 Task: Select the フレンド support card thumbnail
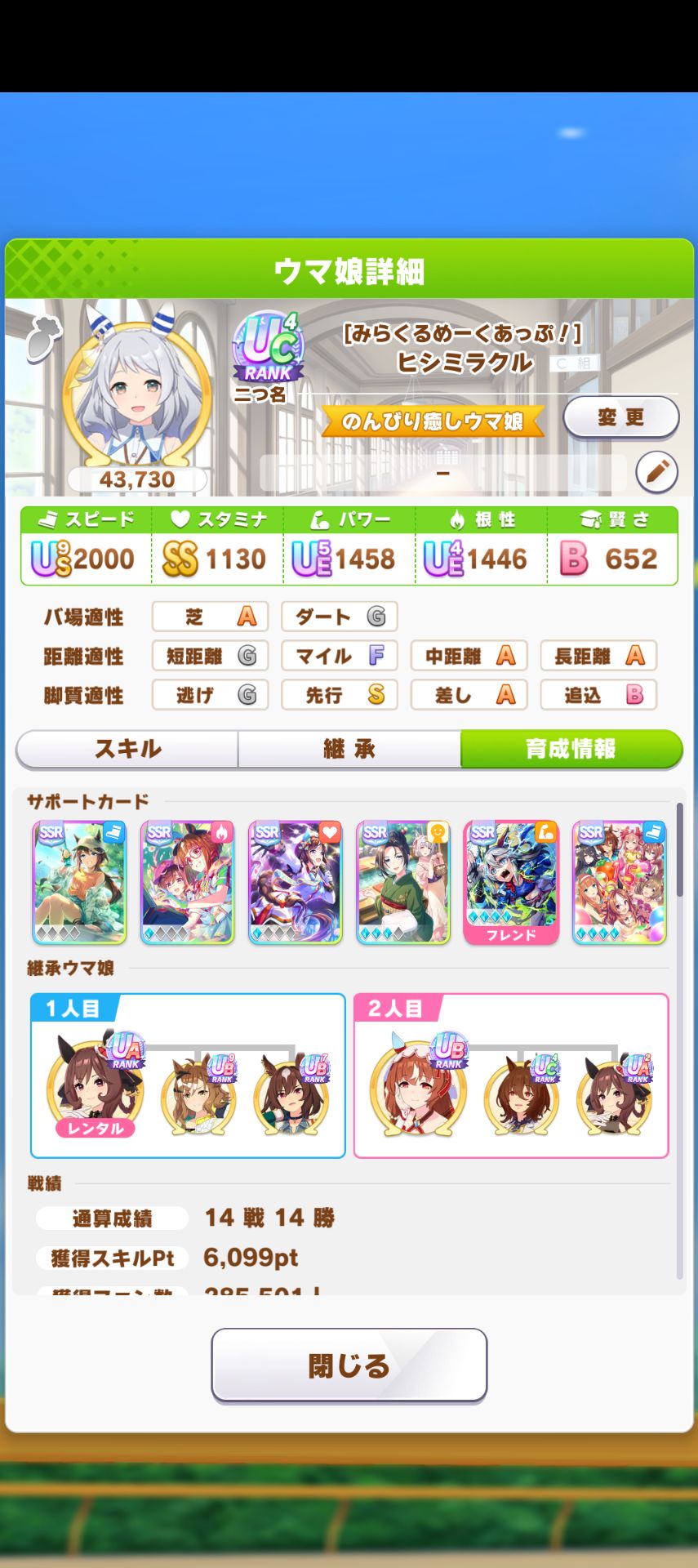[511, 882]
